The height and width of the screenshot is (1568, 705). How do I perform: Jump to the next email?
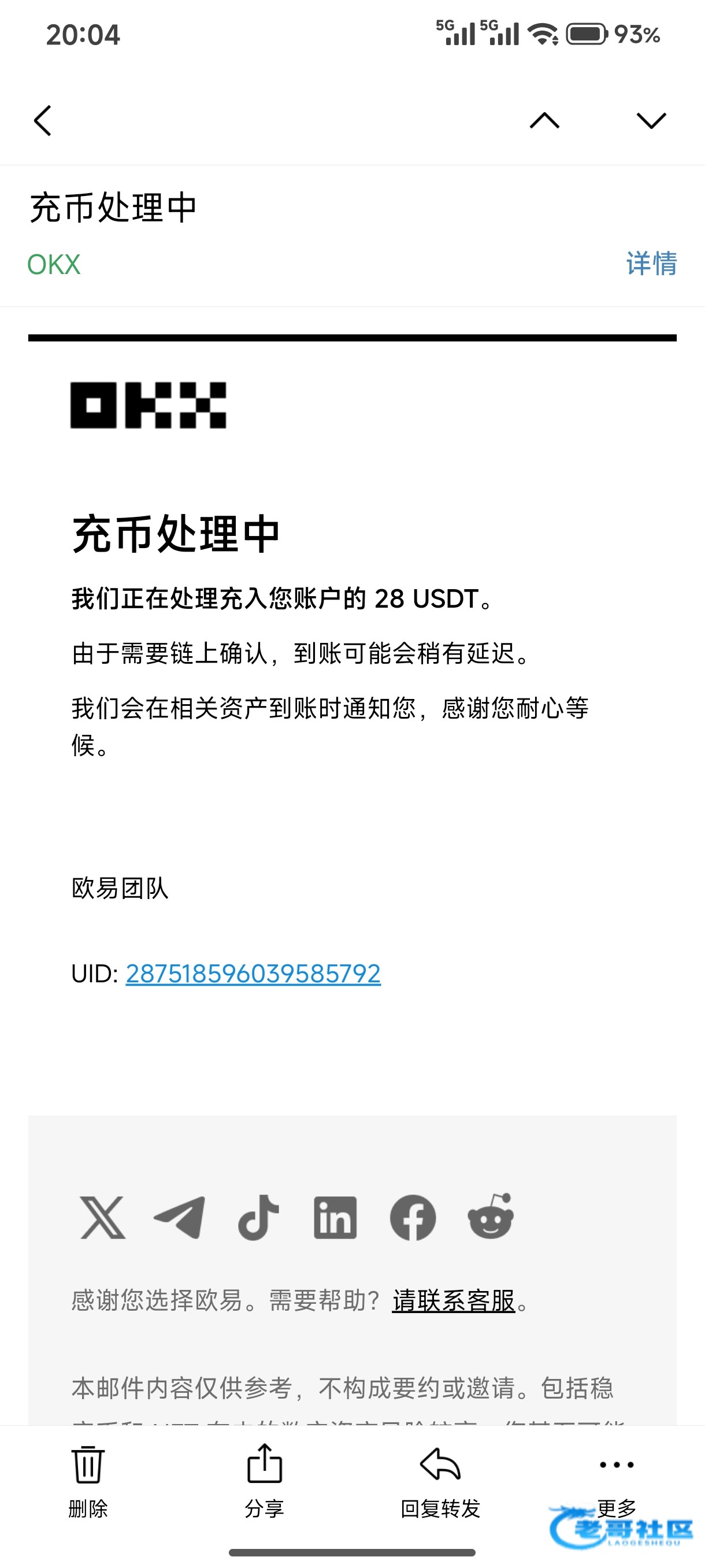pyautogui.click(x=651, y=120)
